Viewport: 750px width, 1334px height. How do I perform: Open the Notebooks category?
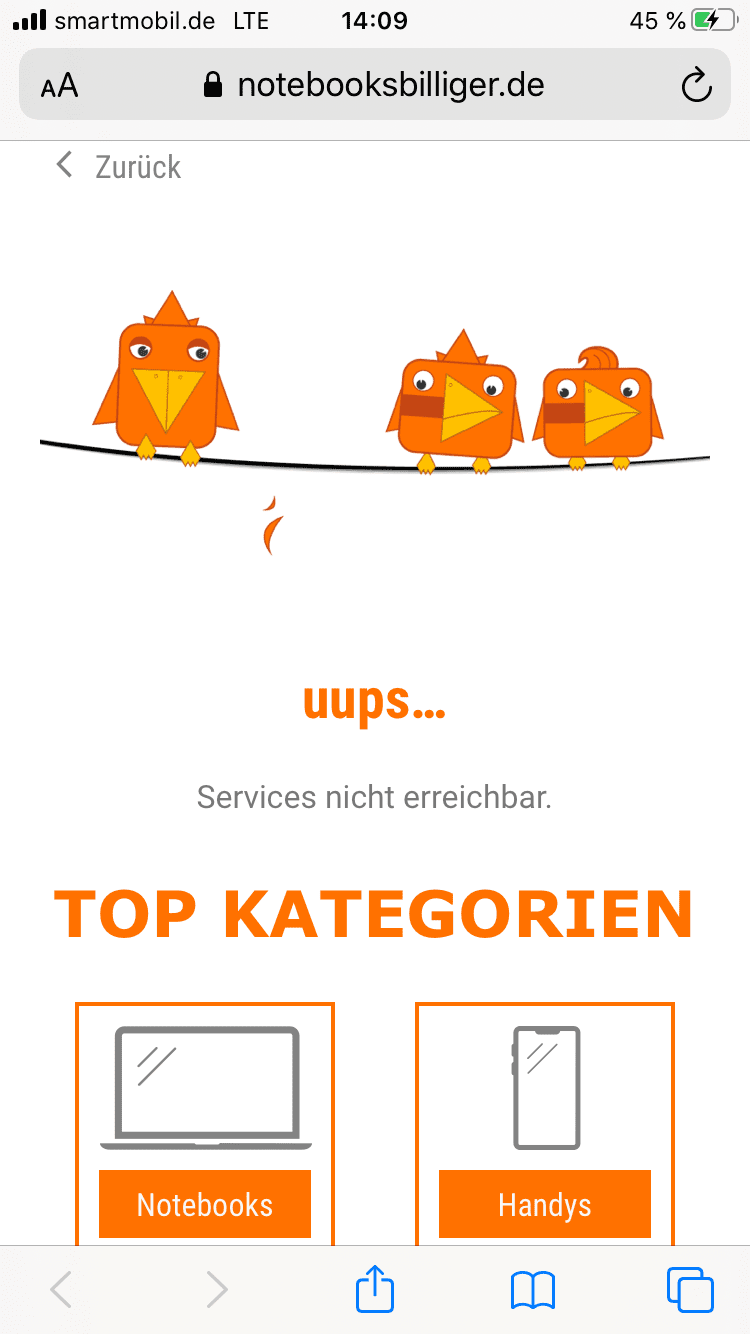[205, 1204]
